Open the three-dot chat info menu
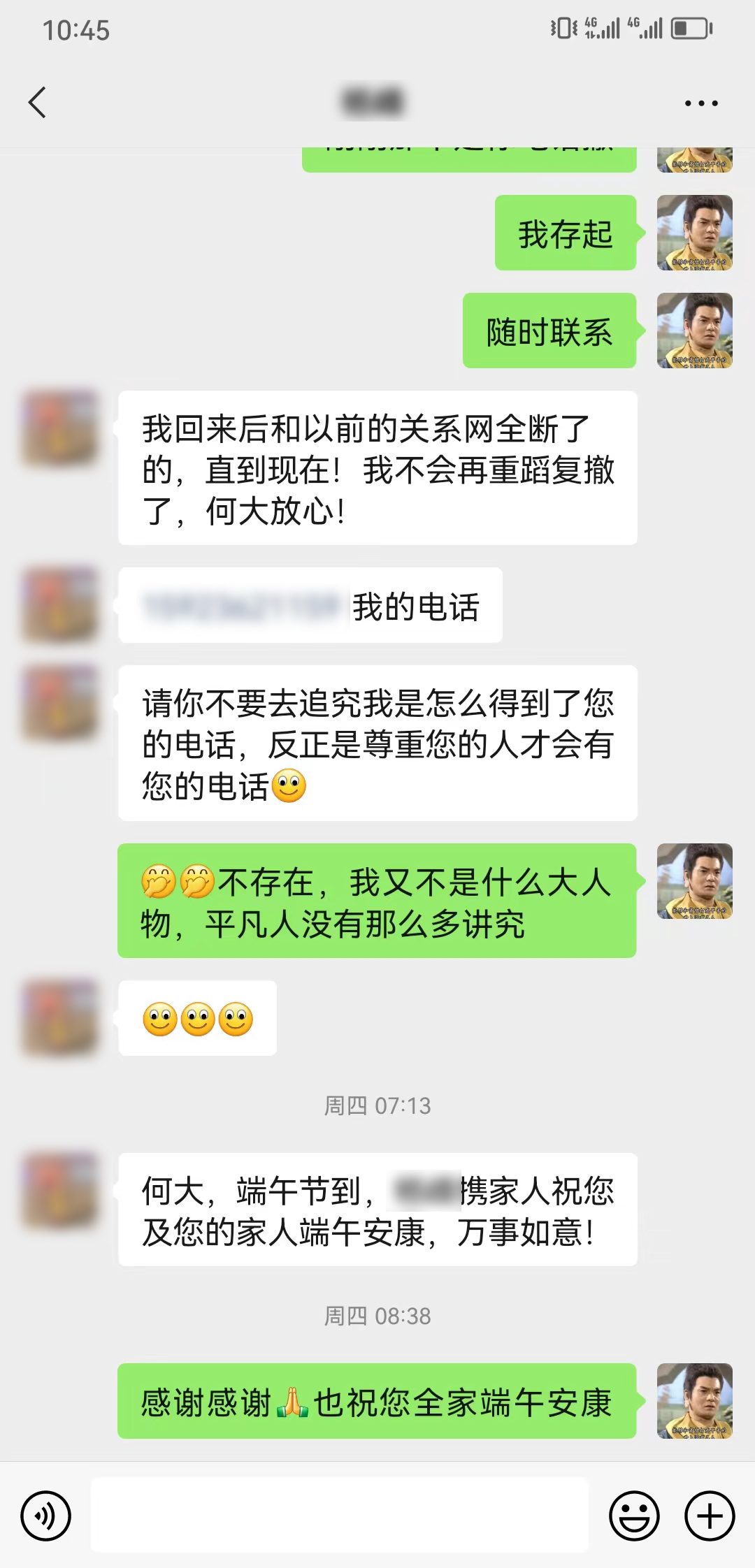This screenshot has height=1568, width=755. pyautogui.click(x=701, y=103)
